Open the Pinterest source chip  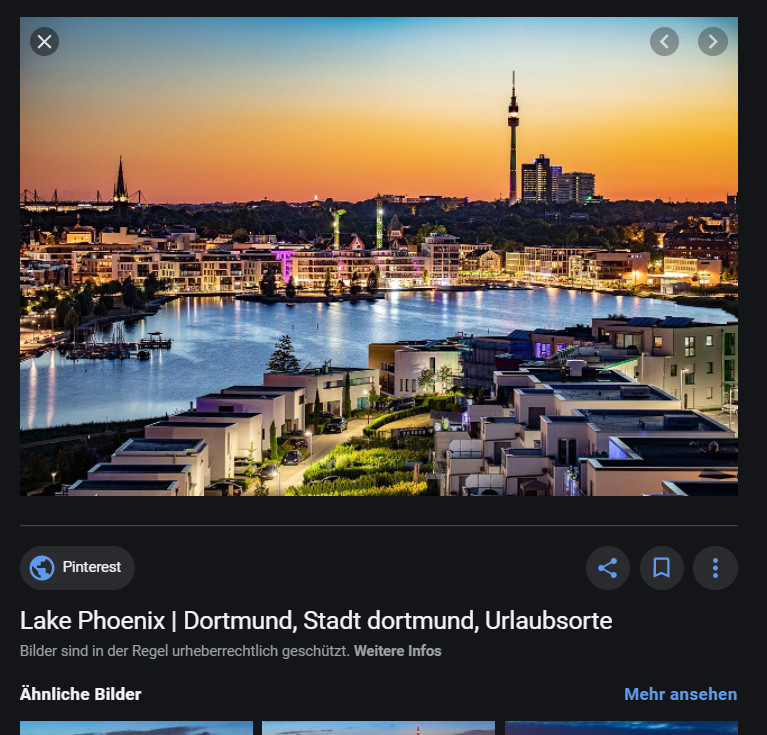[x=77, y=568]
